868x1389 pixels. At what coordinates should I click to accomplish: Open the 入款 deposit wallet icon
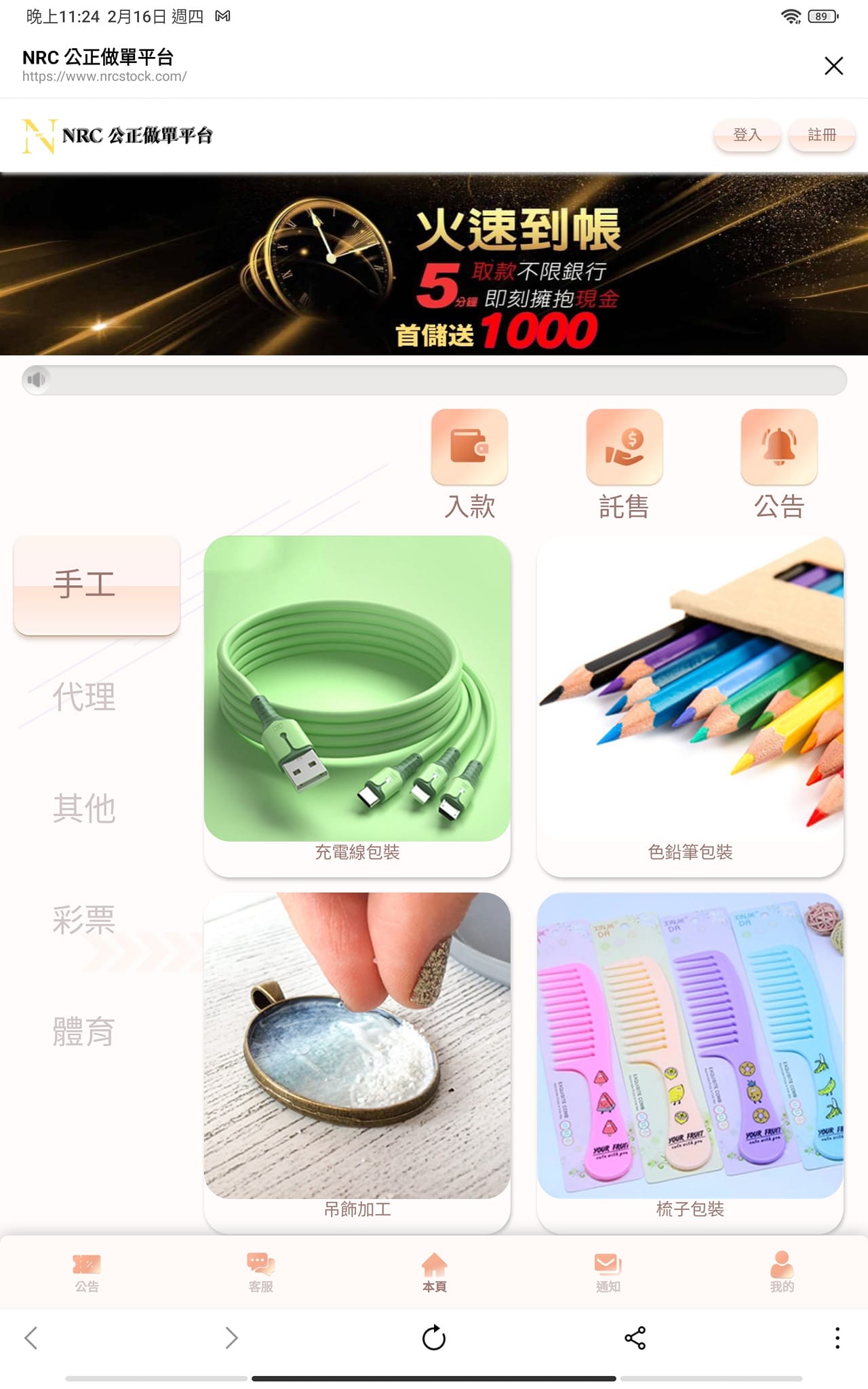click(469, 448)
